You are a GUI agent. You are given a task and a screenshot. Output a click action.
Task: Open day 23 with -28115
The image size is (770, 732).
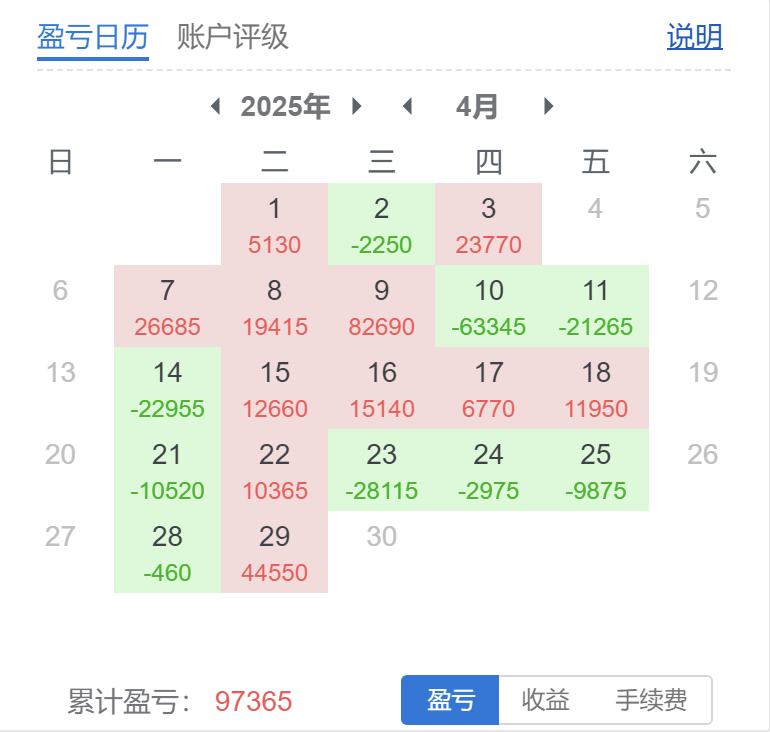pyautogui.click(x=381, y=471)
